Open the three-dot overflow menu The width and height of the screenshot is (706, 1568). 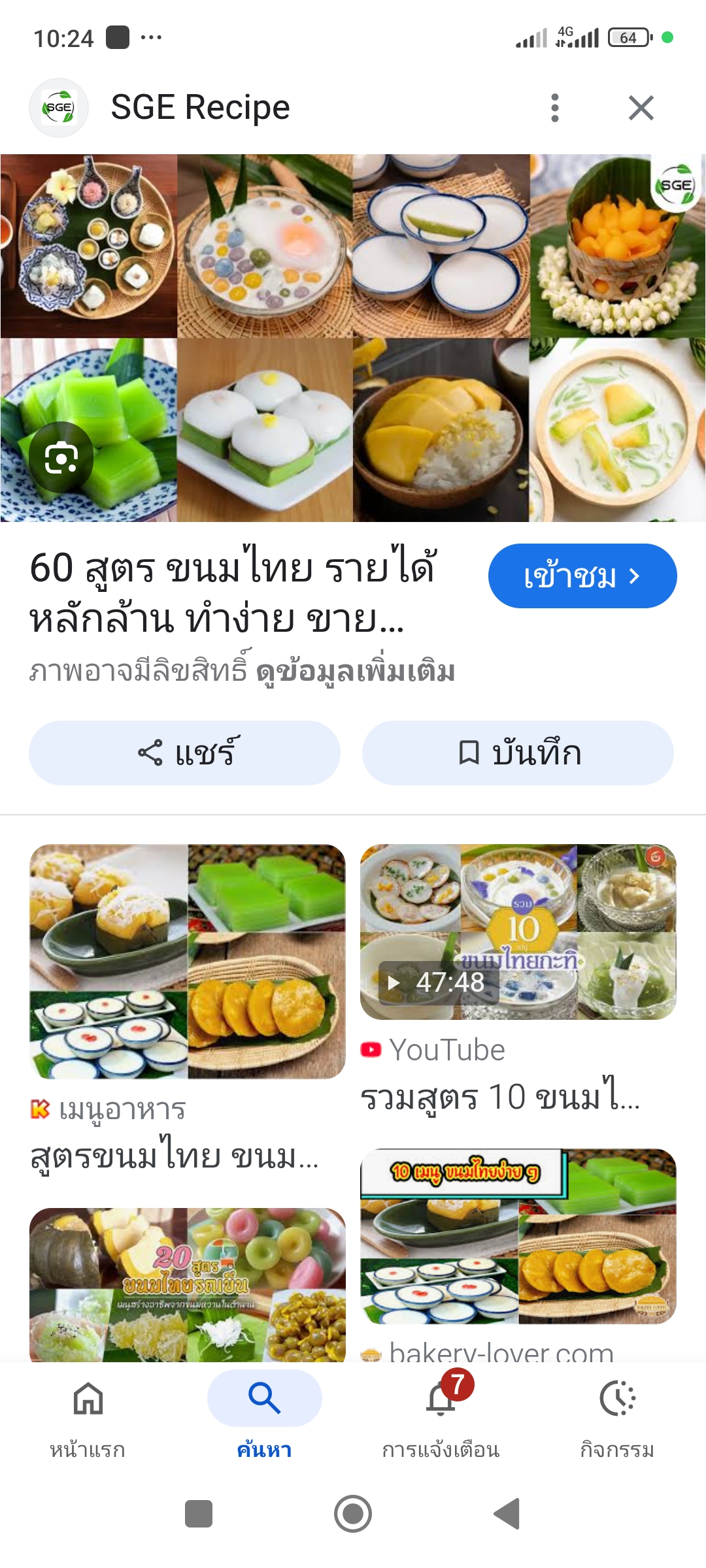point(555,108)
